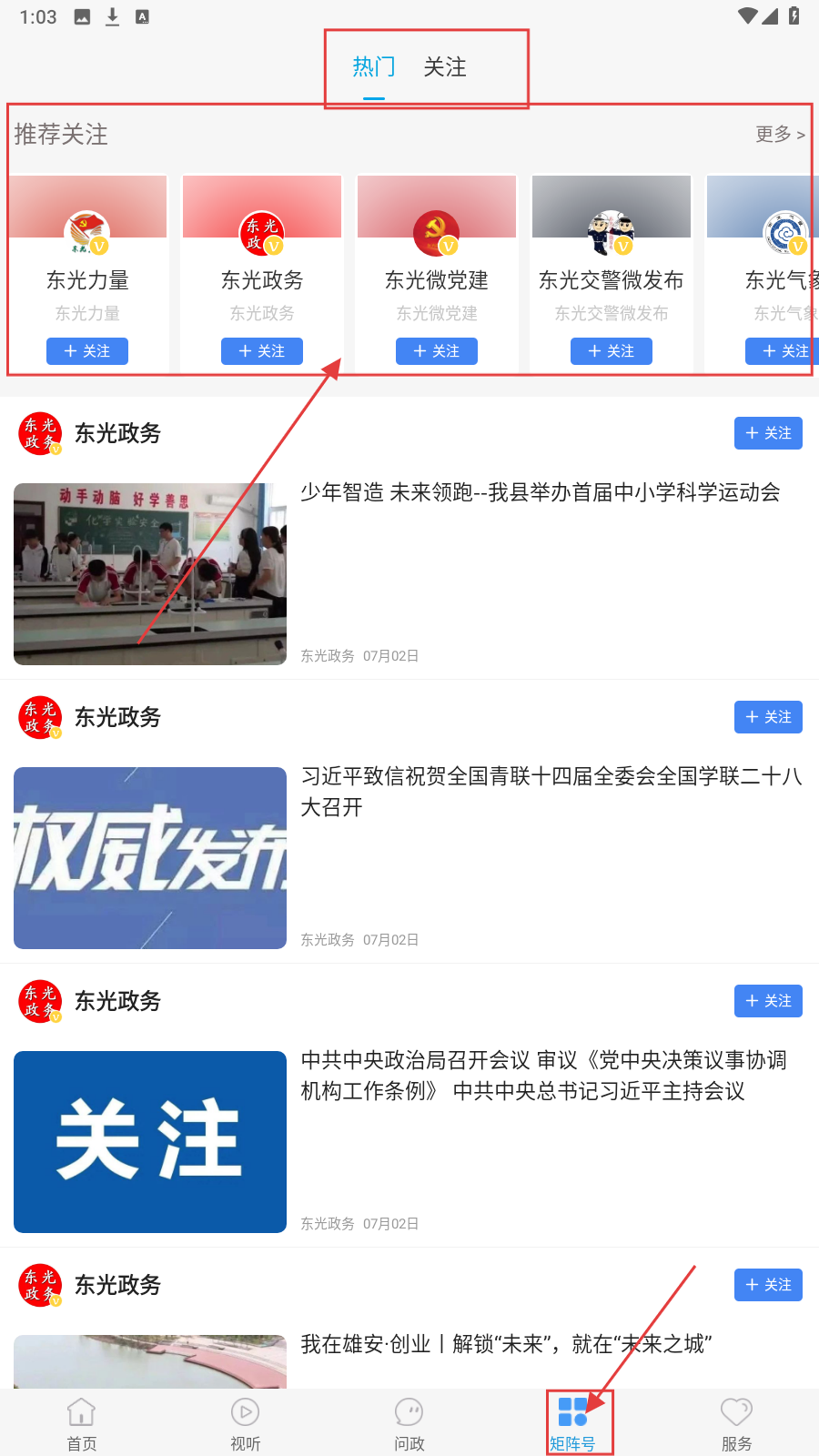
Task: Open article 中共中央政治局召开会议
Action: tap(544, 1075)
